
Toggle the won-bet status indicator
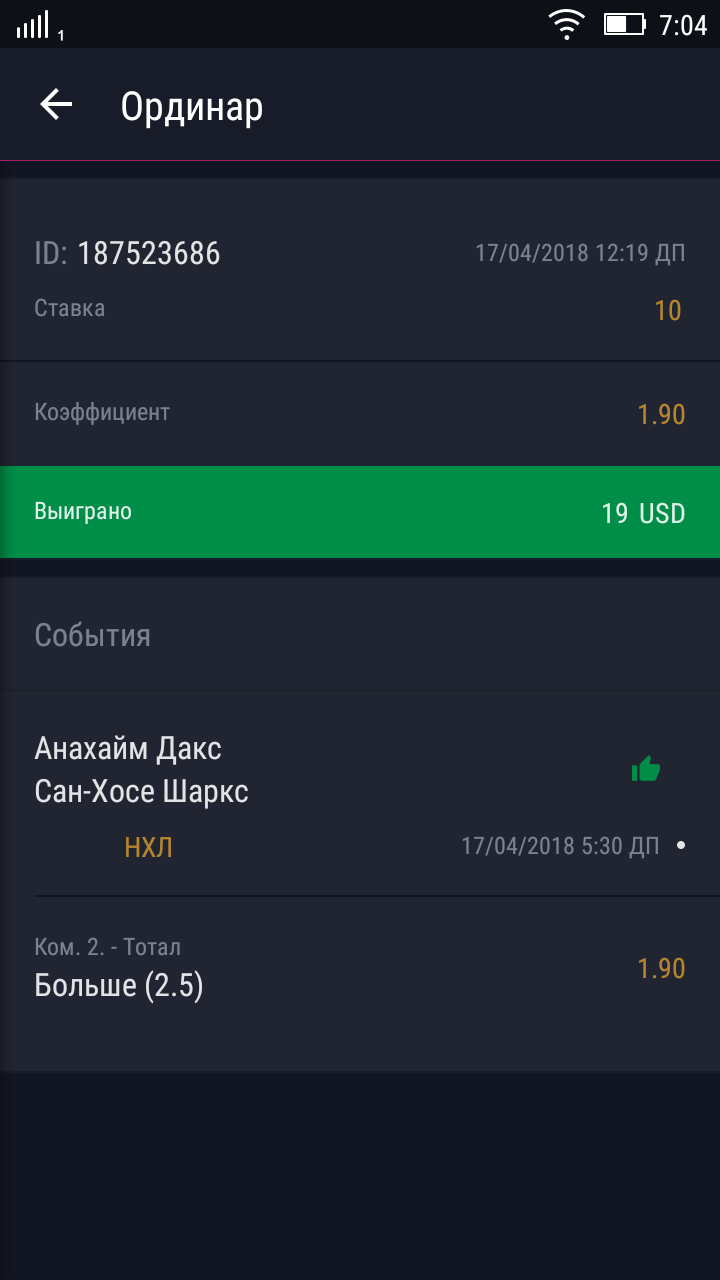point(646,768)
